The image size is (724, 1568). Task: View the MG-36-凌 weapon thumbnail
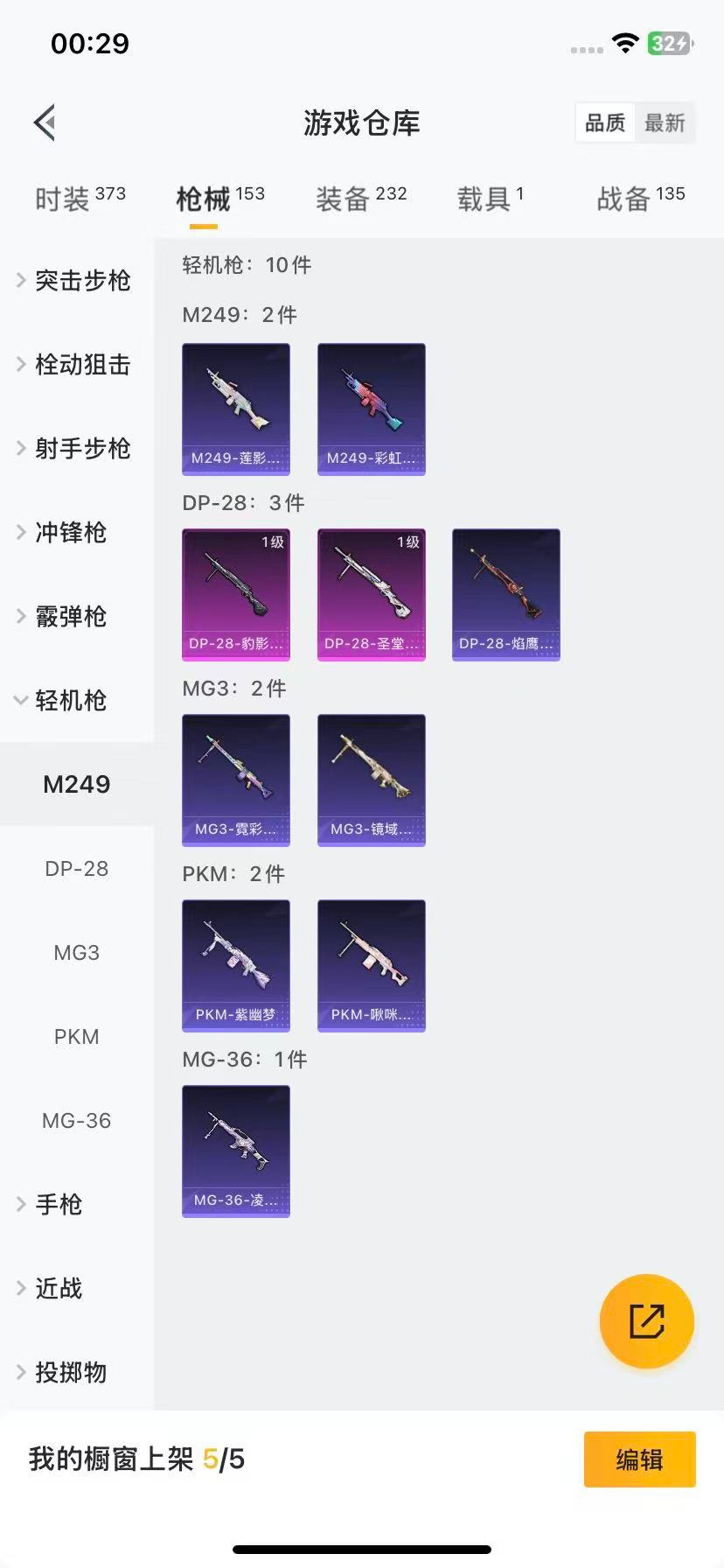pos(235,1152)
